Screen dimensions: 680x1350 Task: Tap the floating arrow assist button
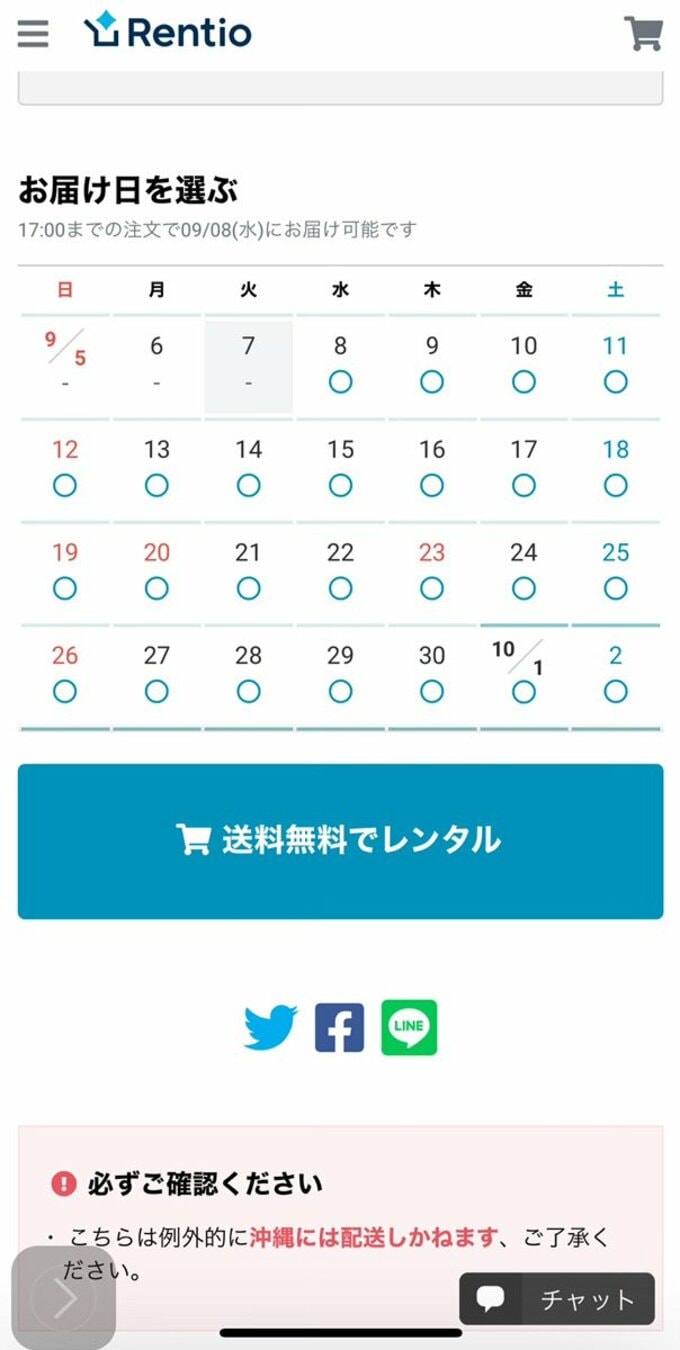[x=64, y=1299]
